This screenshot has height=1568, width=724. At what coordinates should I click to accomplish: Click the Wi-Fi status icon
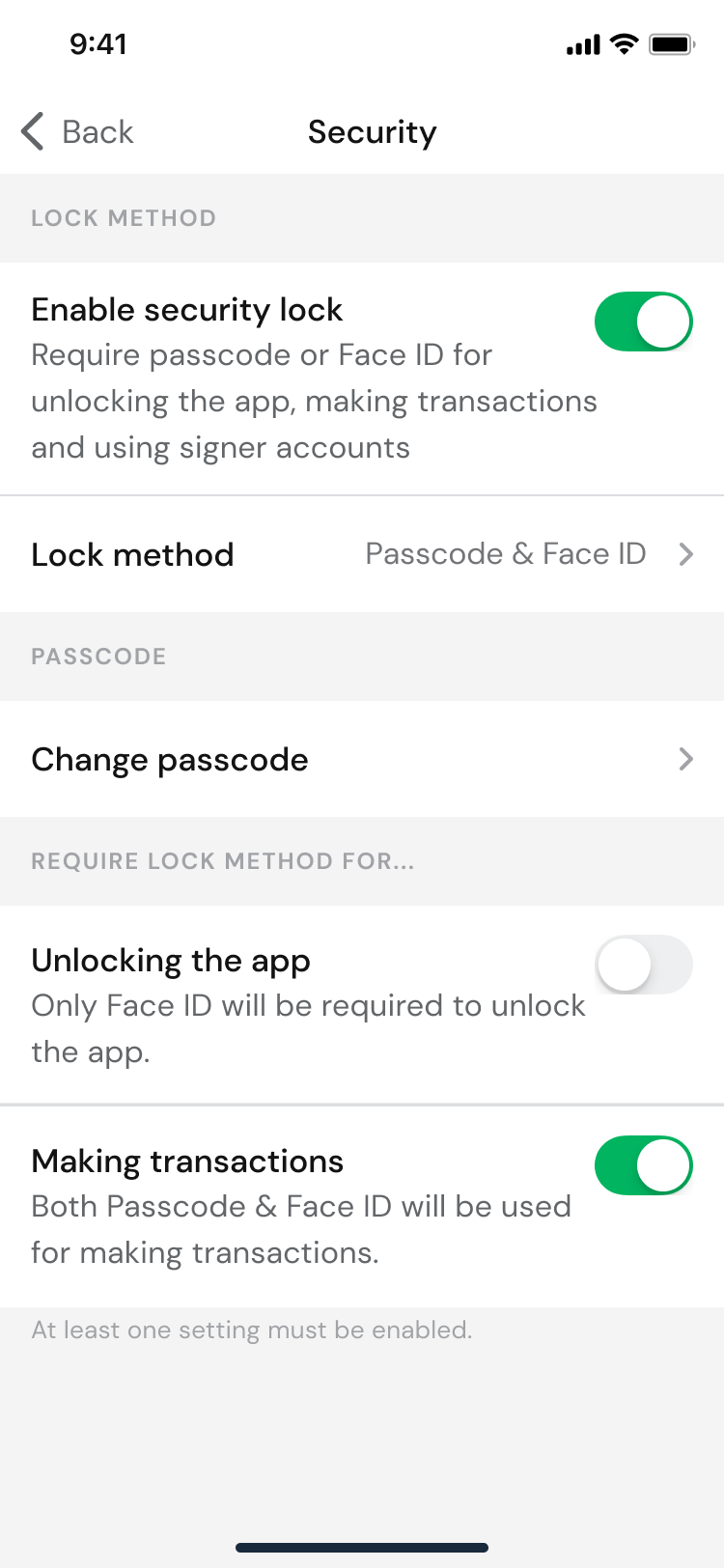624,42
